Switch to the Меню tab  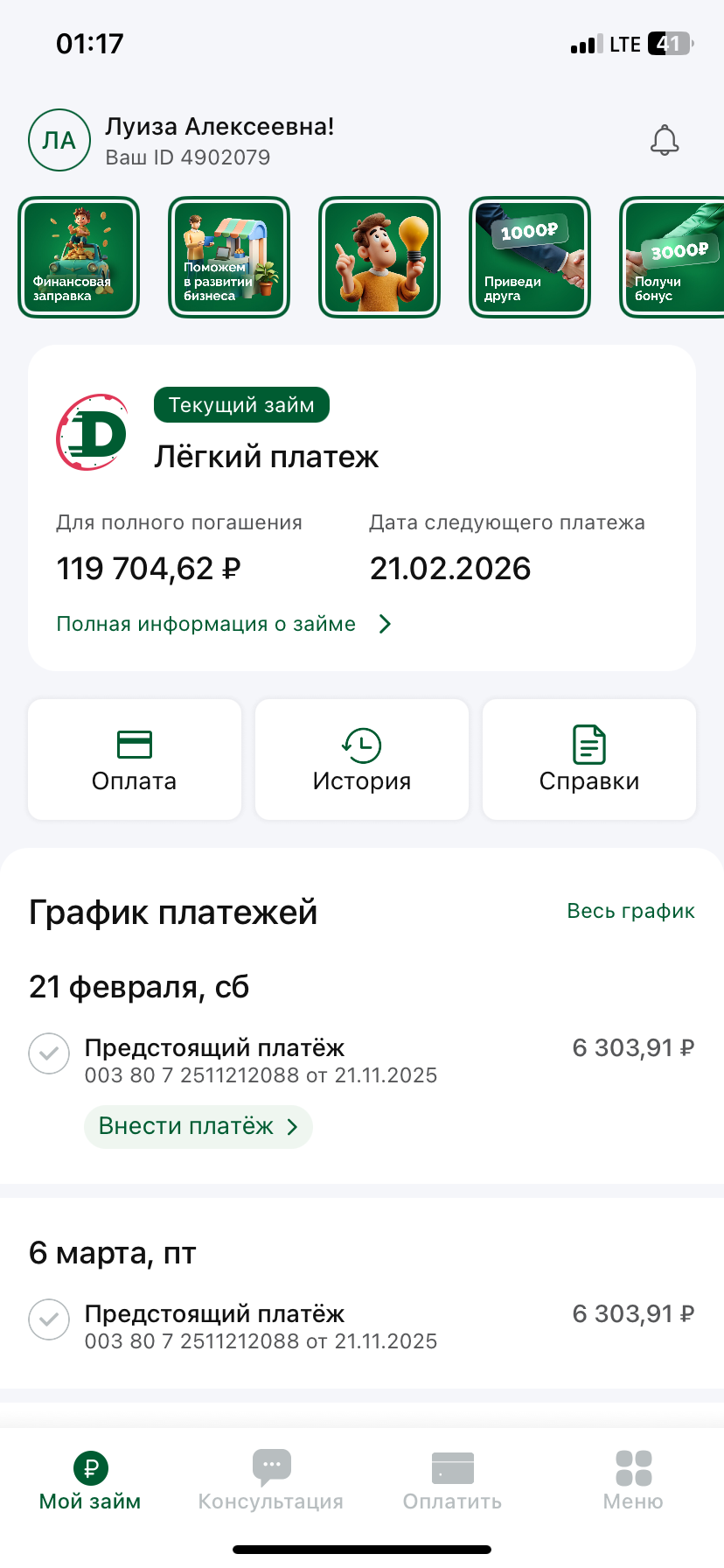click(633, 1479)
